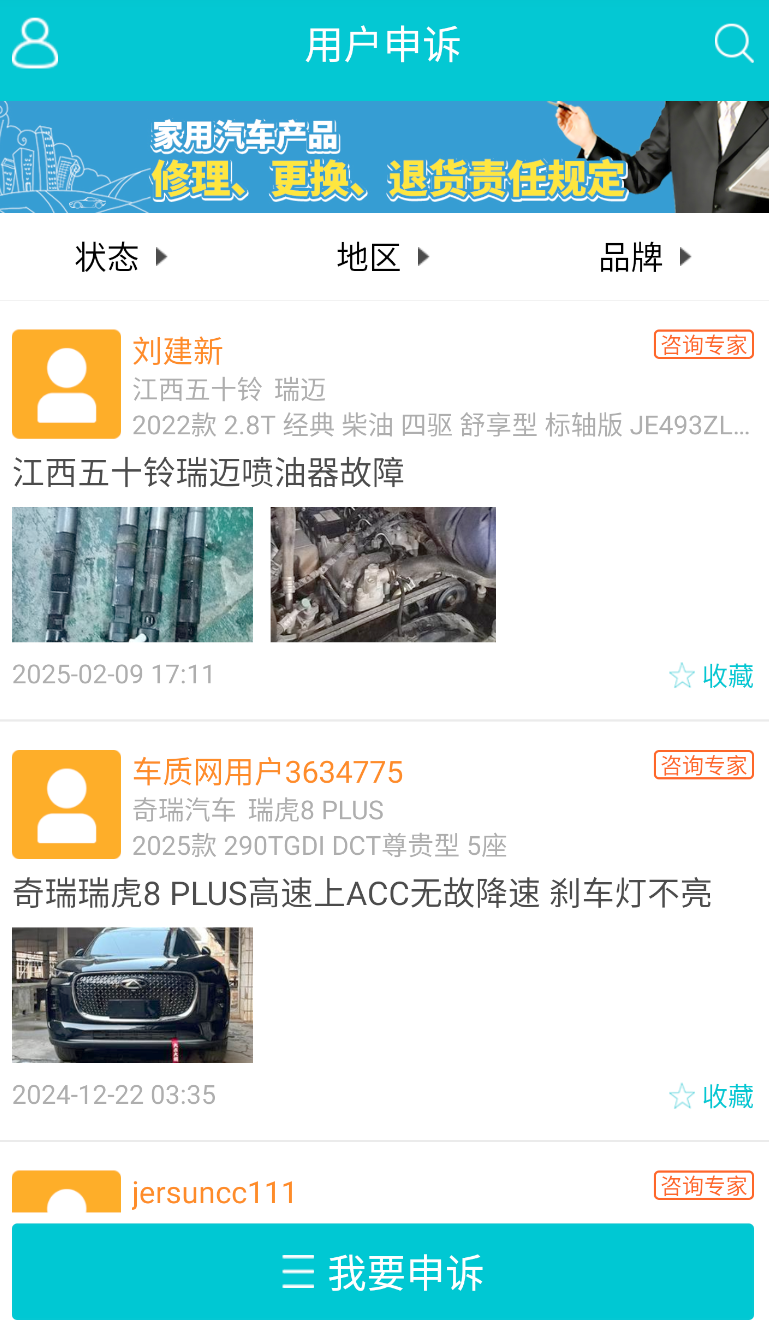Viewport: 769px width, 1321px height.
Task: Tap 咨询专家 on jersuncc111's complaint
Action: (704, 1185)
